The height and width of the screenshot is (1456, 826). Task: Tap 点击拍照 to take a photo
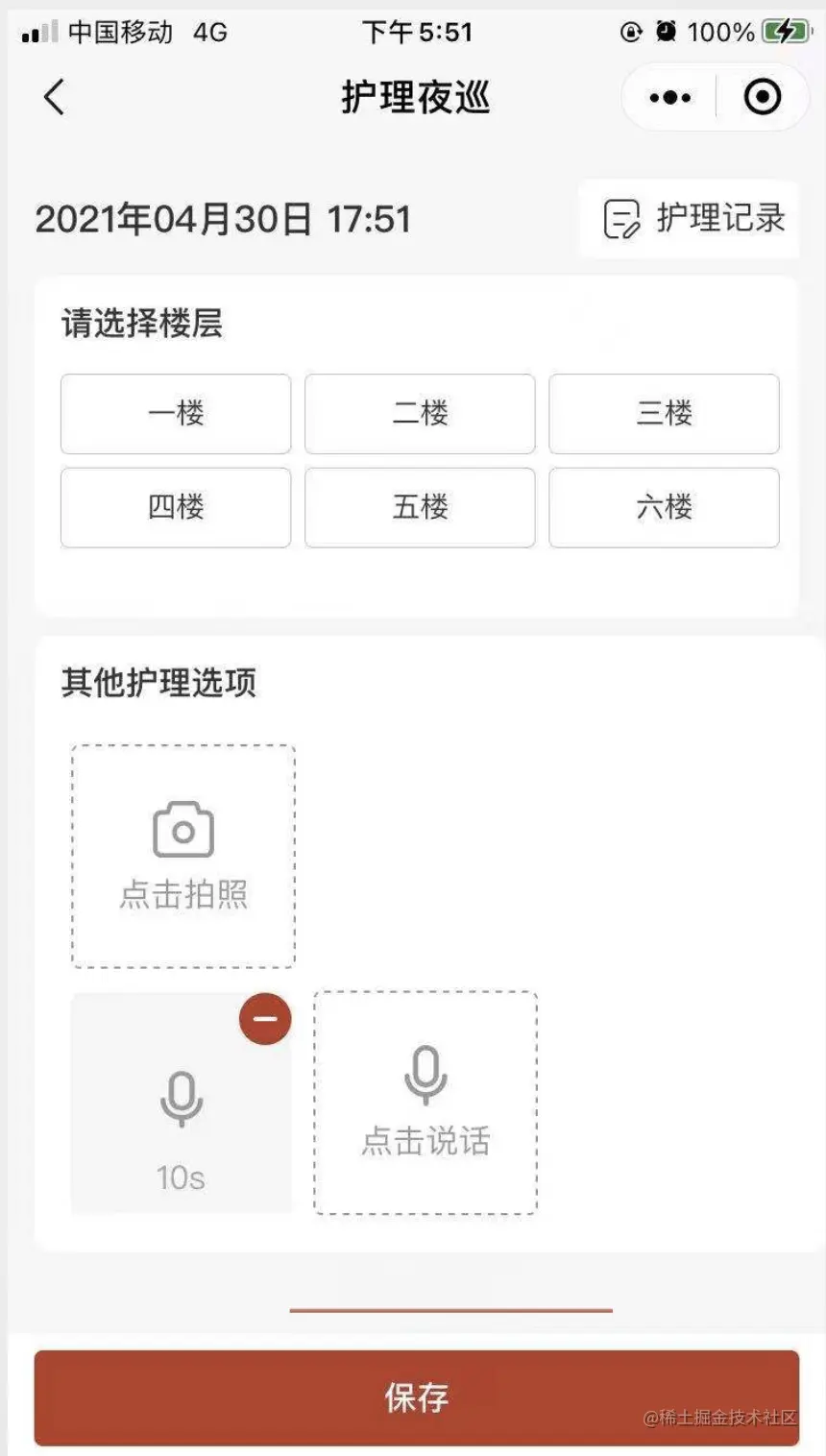pos(183,856)
